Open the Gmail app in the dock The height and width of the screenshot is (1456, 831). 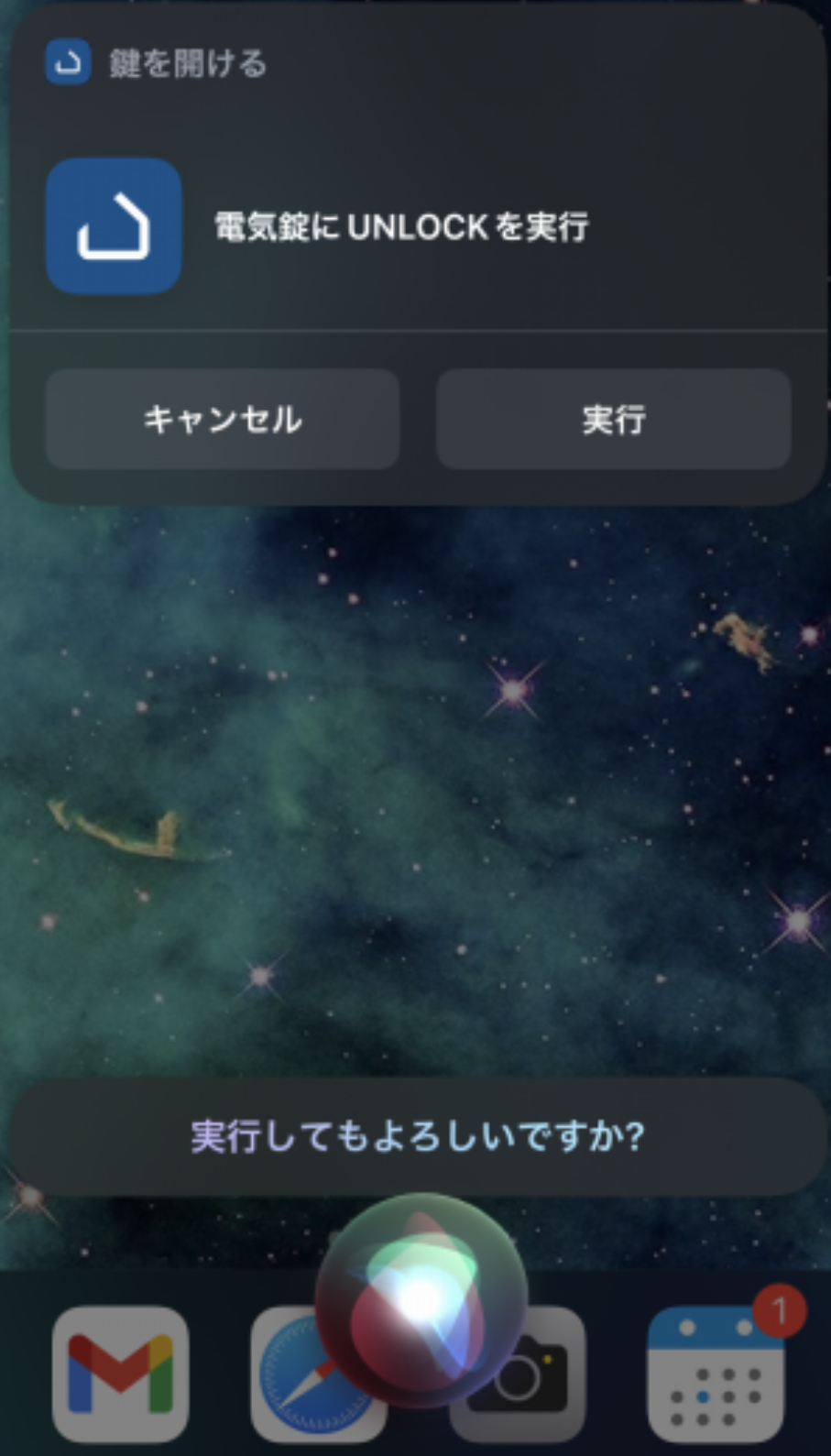pyautogui.click(x=120, y=1374)
